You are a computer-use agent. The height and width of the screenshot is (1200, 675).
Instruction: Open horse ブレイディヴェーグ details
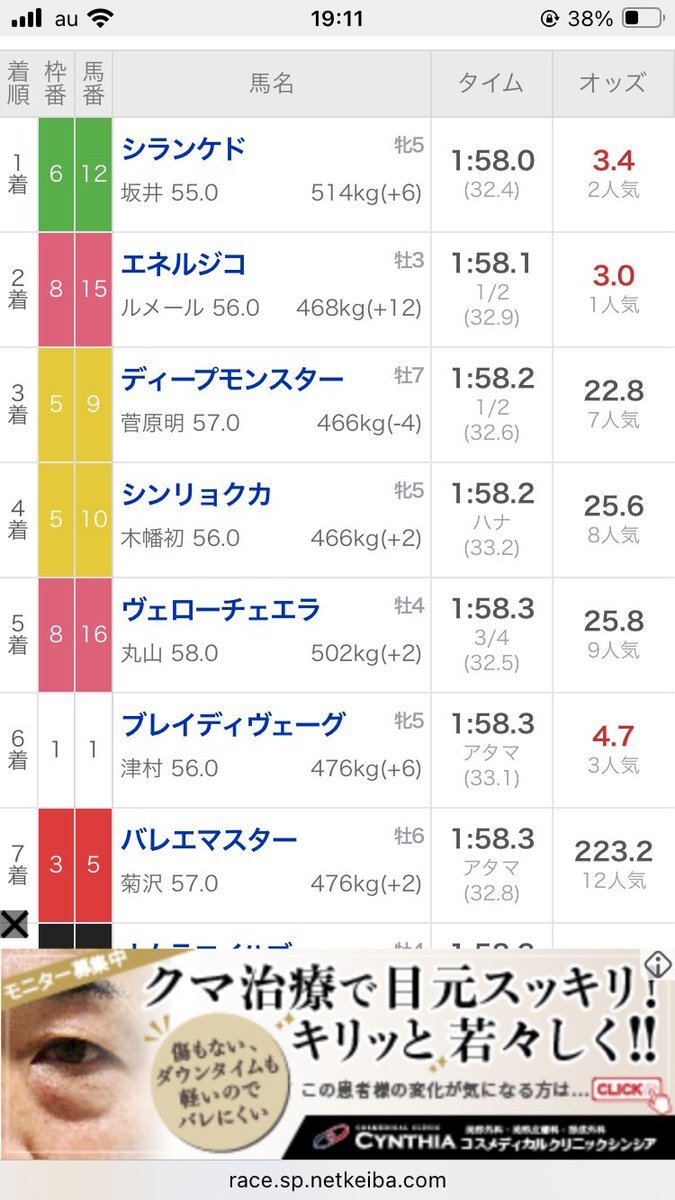point(233,724)
